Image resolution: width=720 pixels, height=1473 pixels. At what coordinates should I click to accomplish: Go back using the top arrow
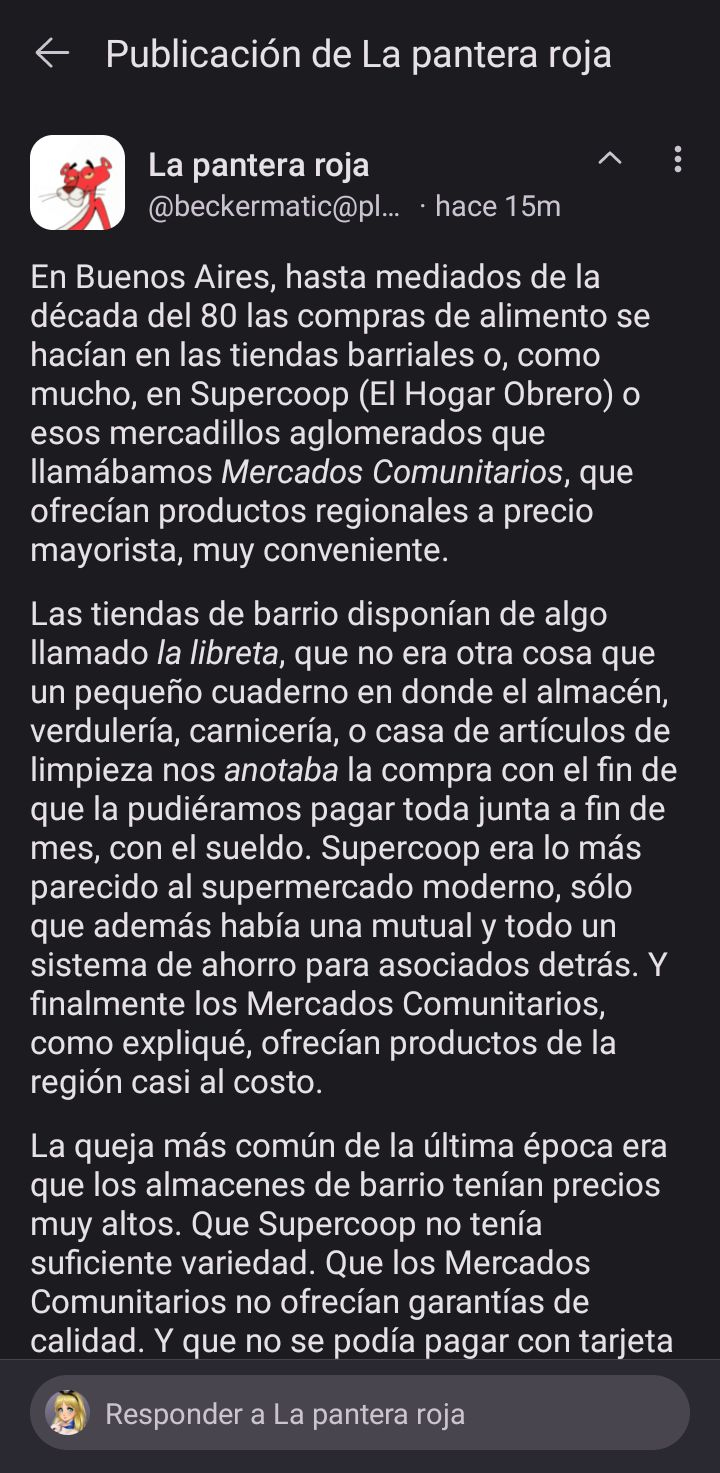point(52,54)
